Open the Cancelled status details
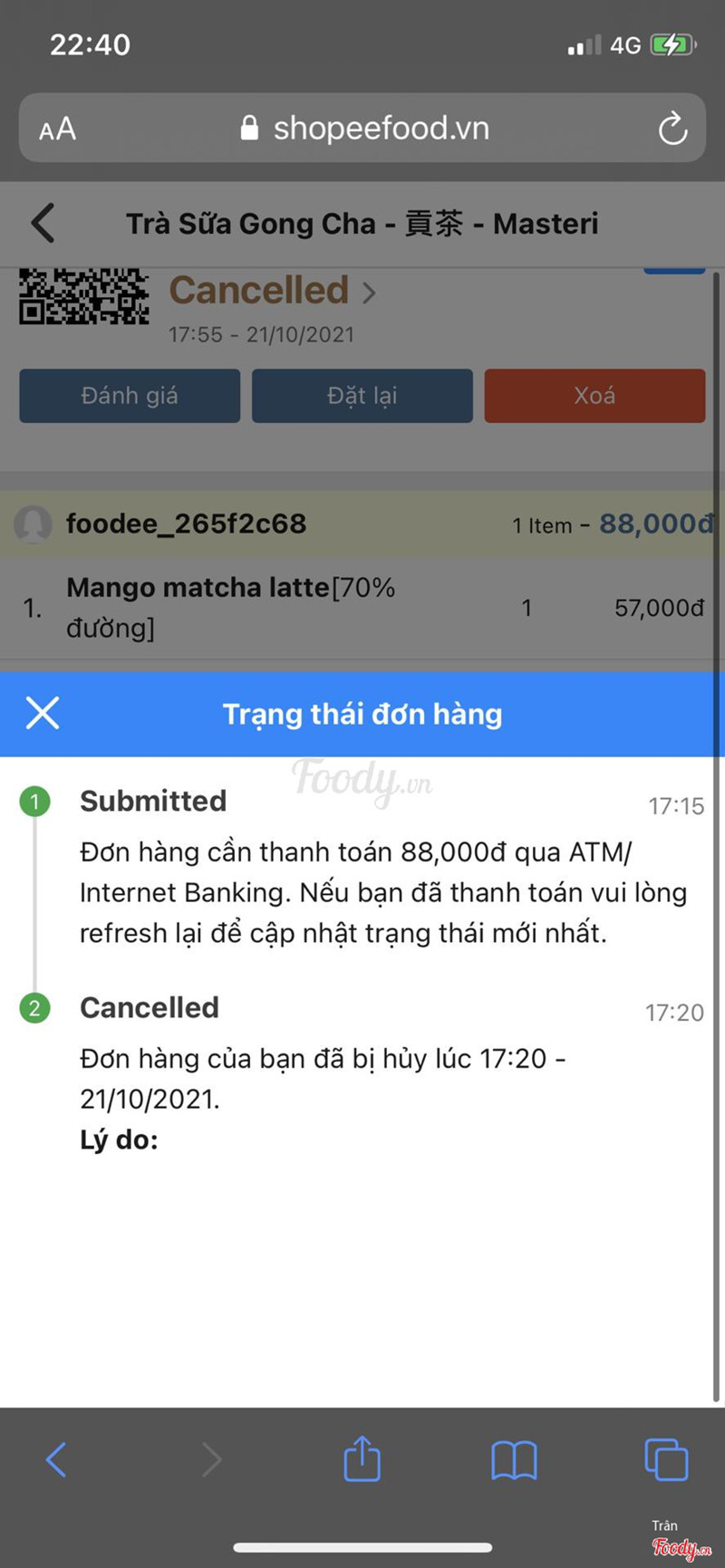Viewport: 725px width, 1568px height. [x=272, y=292]
